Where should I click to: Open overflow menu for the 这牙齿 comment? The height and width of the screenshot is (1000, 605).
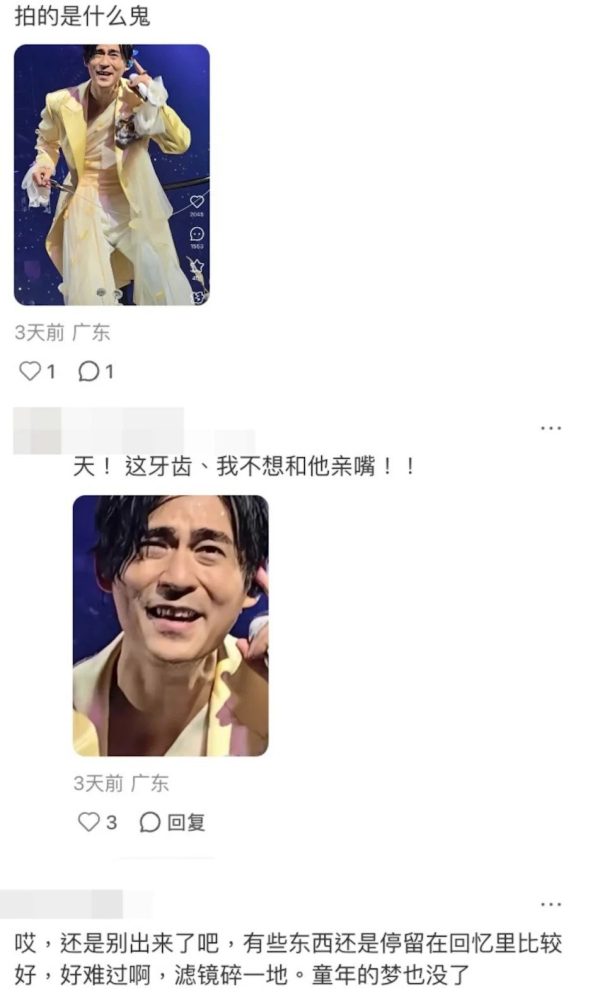point(551,428)
